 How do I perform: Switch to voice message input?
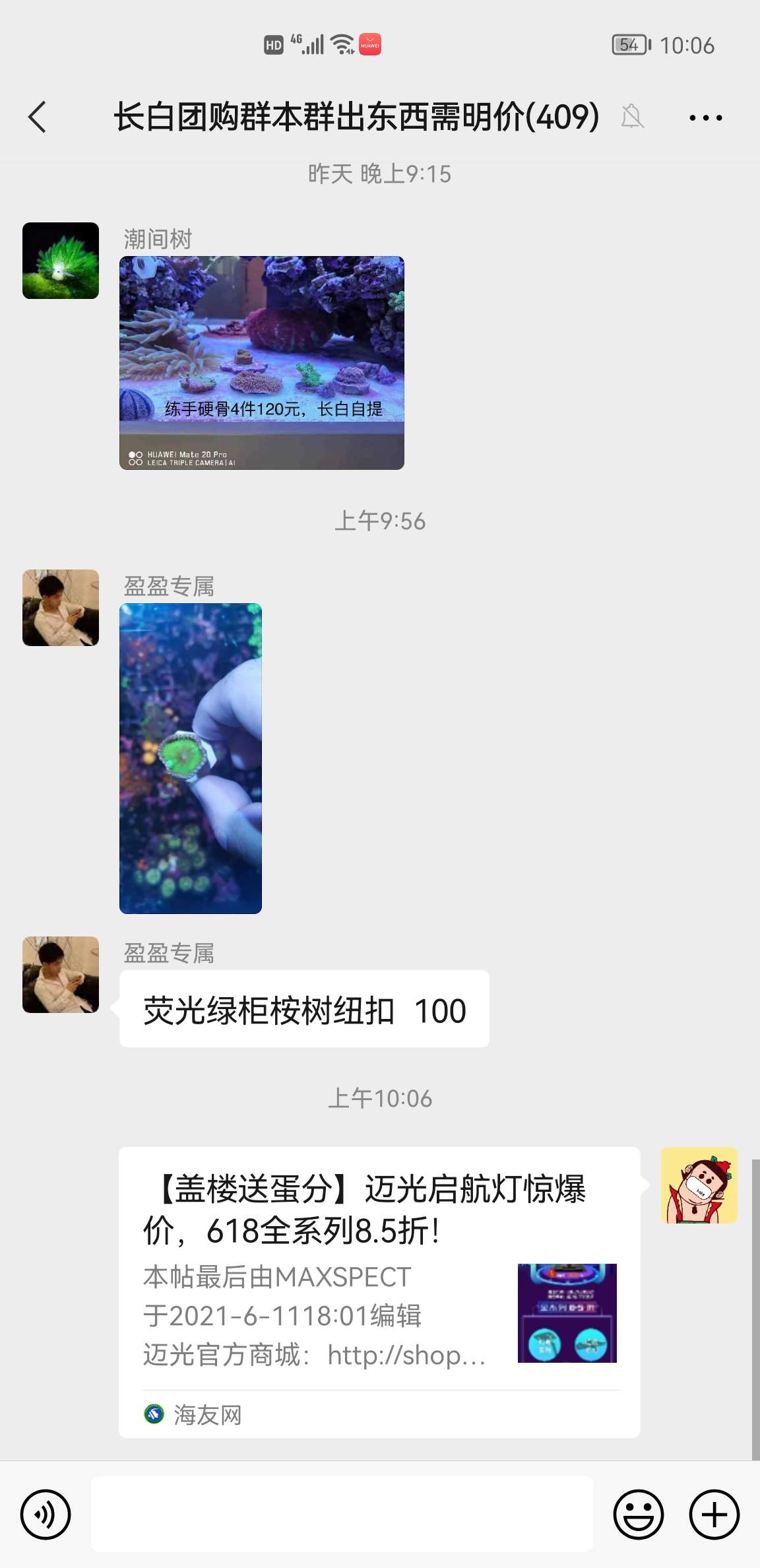coord(46,1514)
